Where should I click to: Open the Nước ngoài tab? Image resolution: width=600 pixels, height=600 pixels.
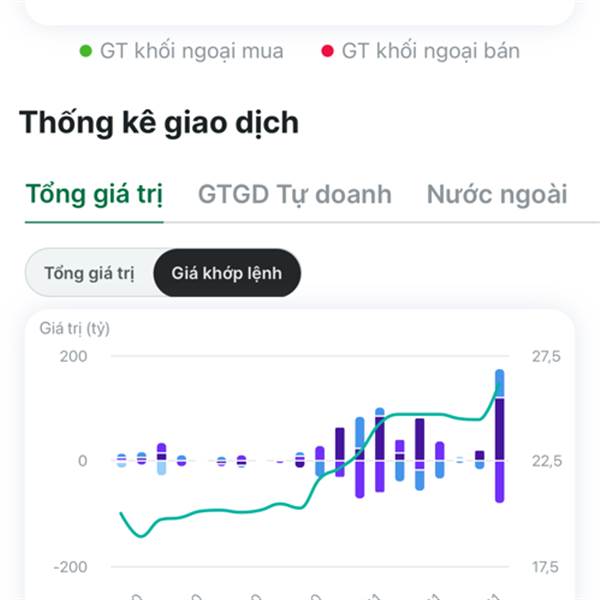click(497, 194)
